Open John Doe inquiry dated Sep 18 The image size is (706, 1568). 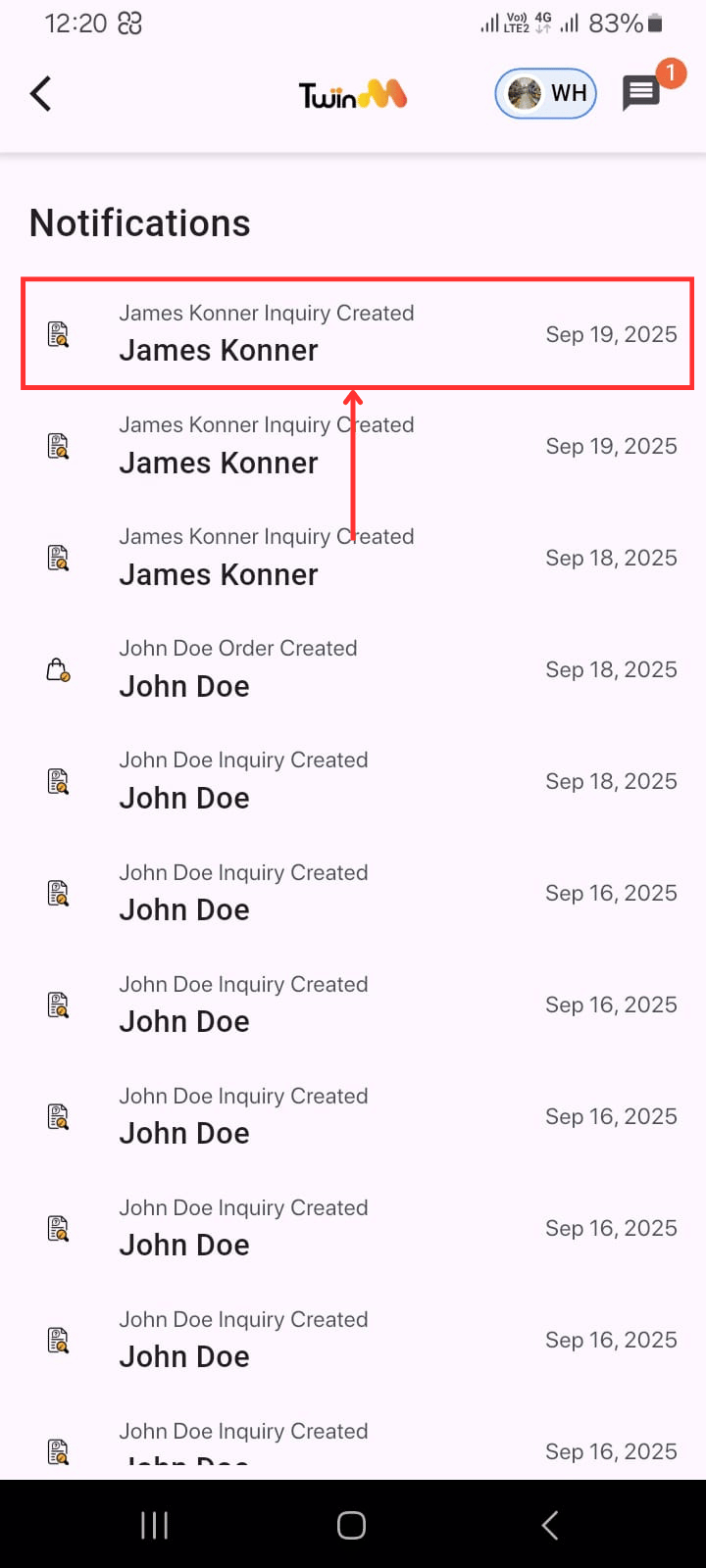(357, 781)
